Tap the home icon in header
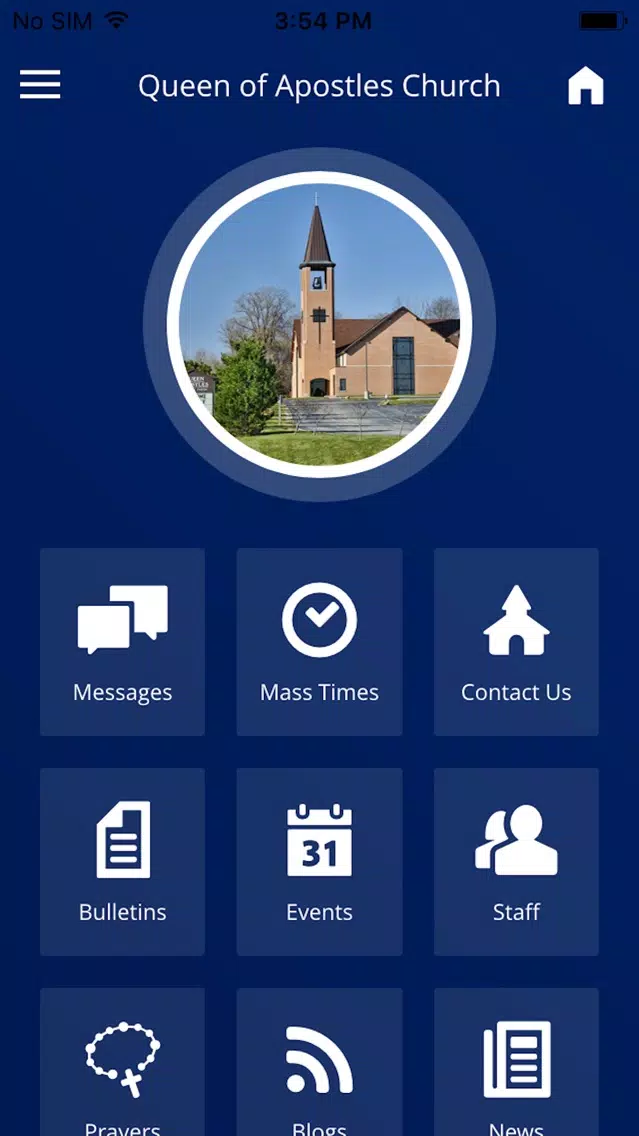 585,85
